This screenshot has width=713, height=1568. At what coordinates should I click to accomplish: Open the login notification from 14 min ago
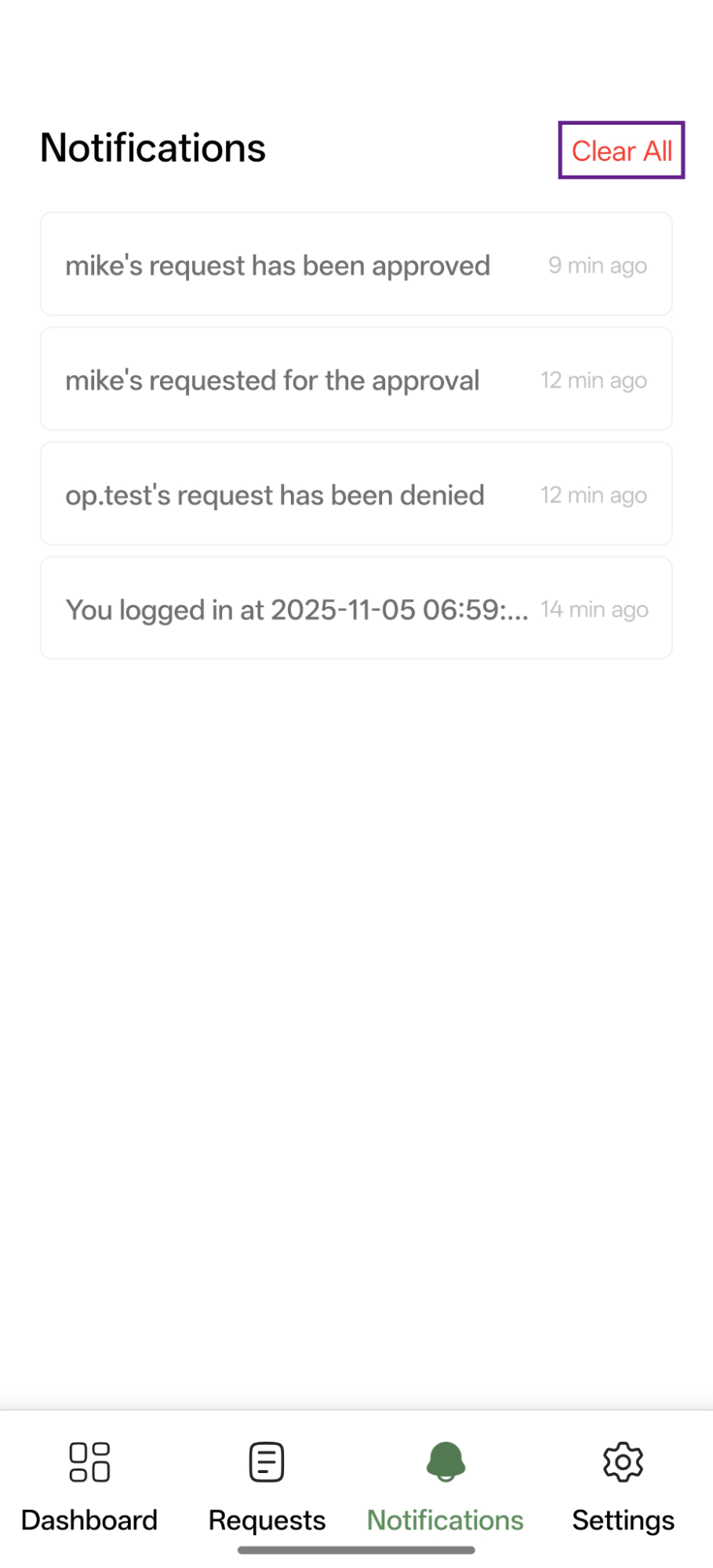point(356,609)
